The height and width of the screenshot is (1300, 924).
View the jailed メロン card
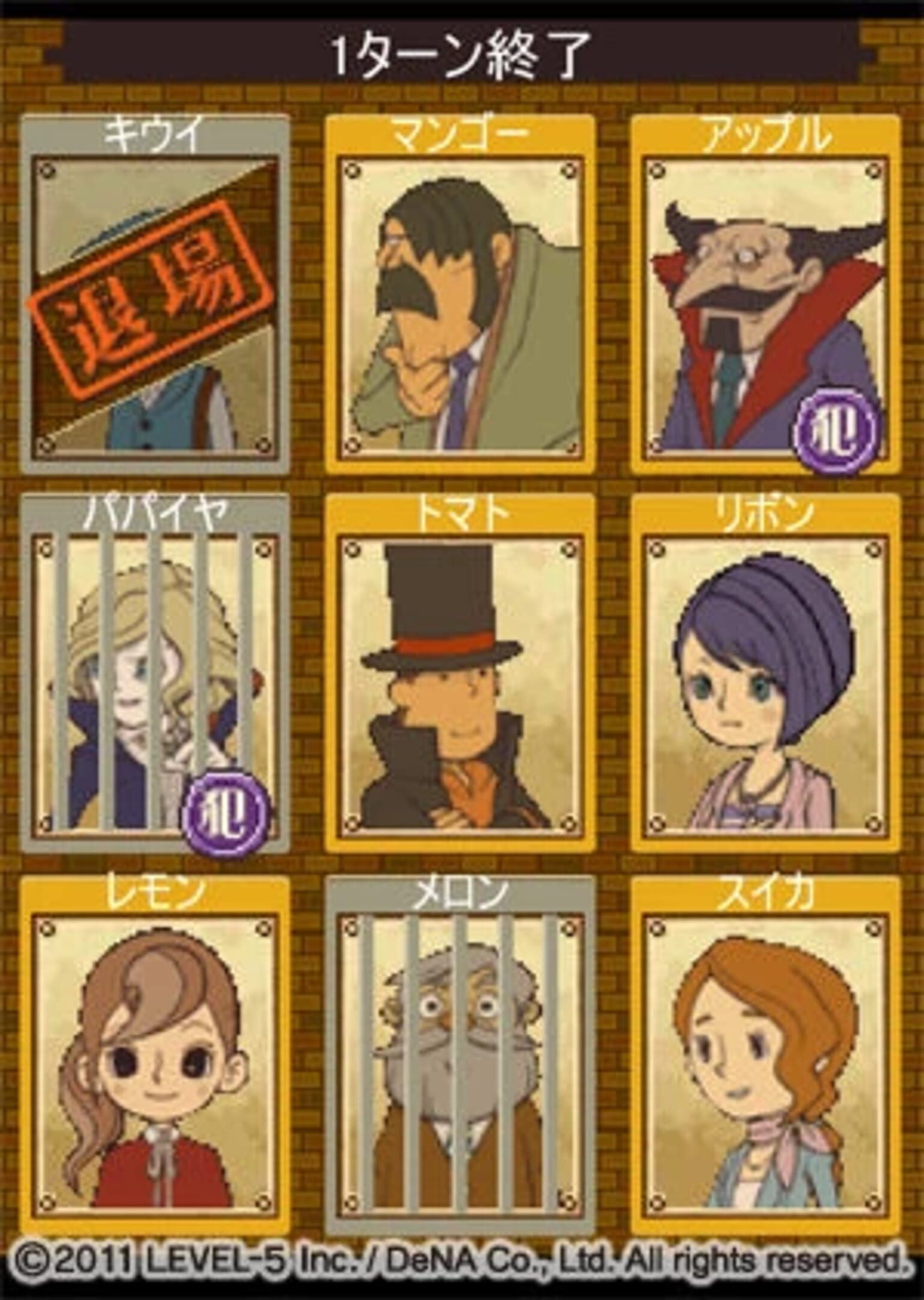coord(460,1053)
